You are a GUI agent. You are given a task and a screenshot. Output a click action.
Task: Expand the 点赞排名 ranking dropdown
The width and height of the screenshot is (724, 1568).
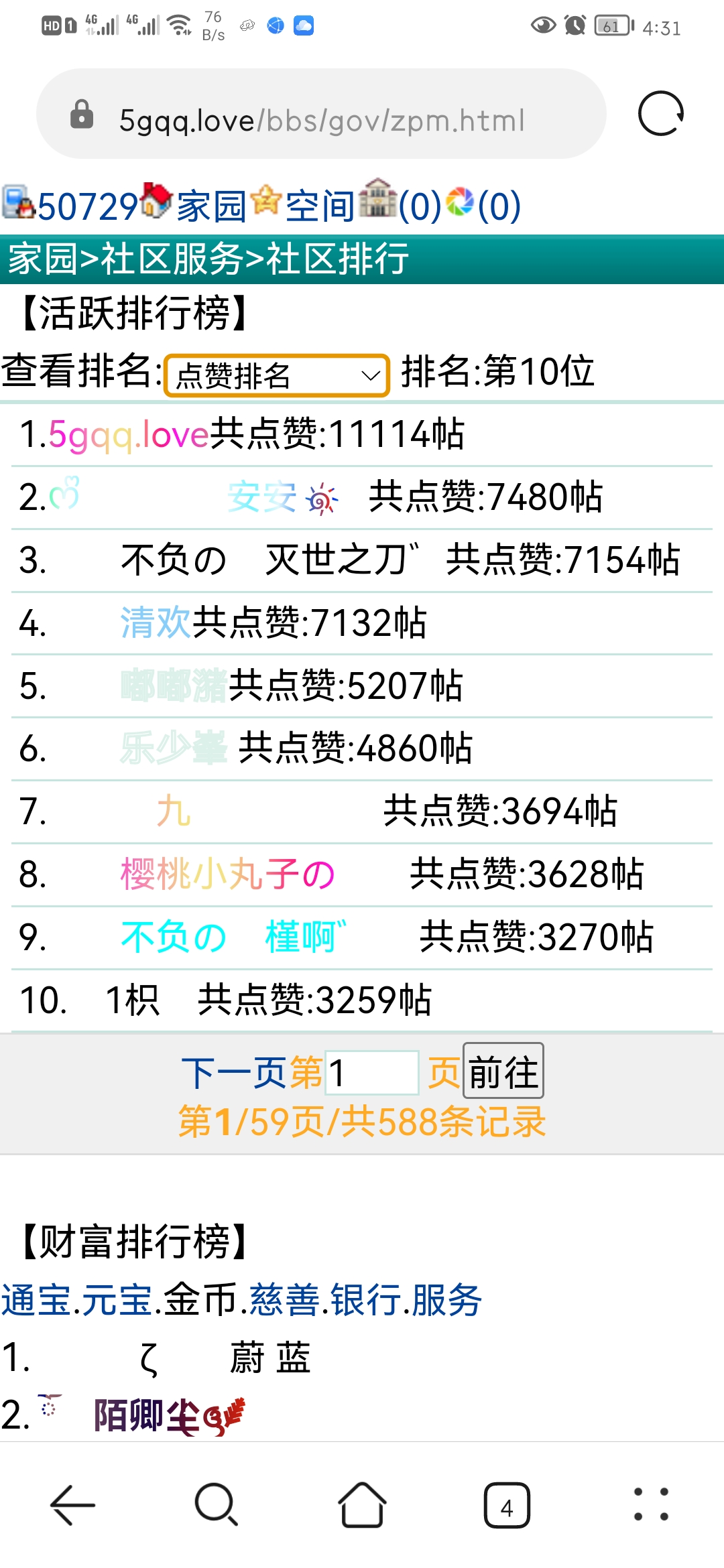point(277,375)
